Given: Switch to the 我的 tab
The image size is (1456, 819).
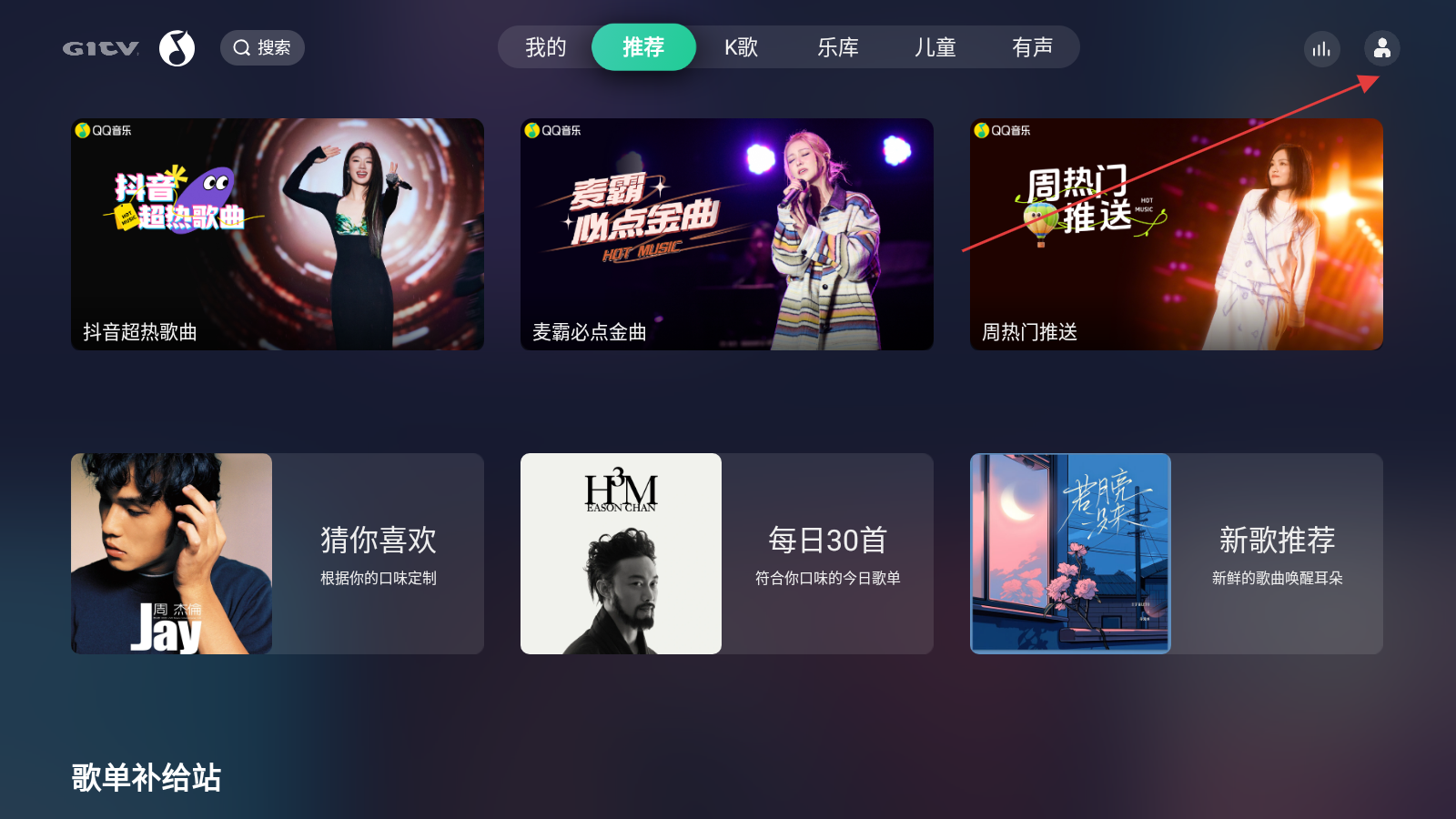Looking at the screenshot, I should click(545, 47).
